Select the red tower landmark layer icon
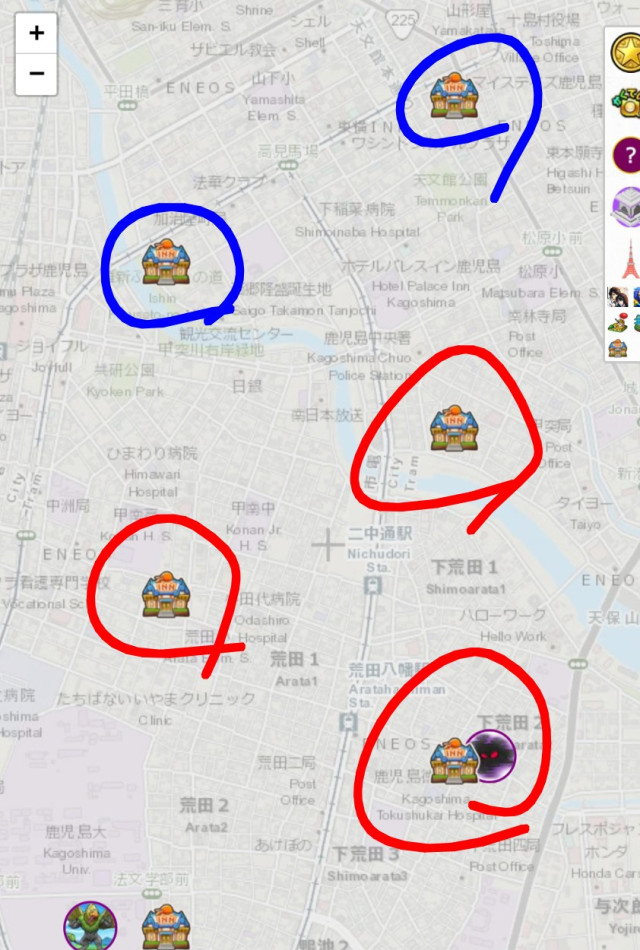The image size is (640, 950). click(x=629, y=259)
